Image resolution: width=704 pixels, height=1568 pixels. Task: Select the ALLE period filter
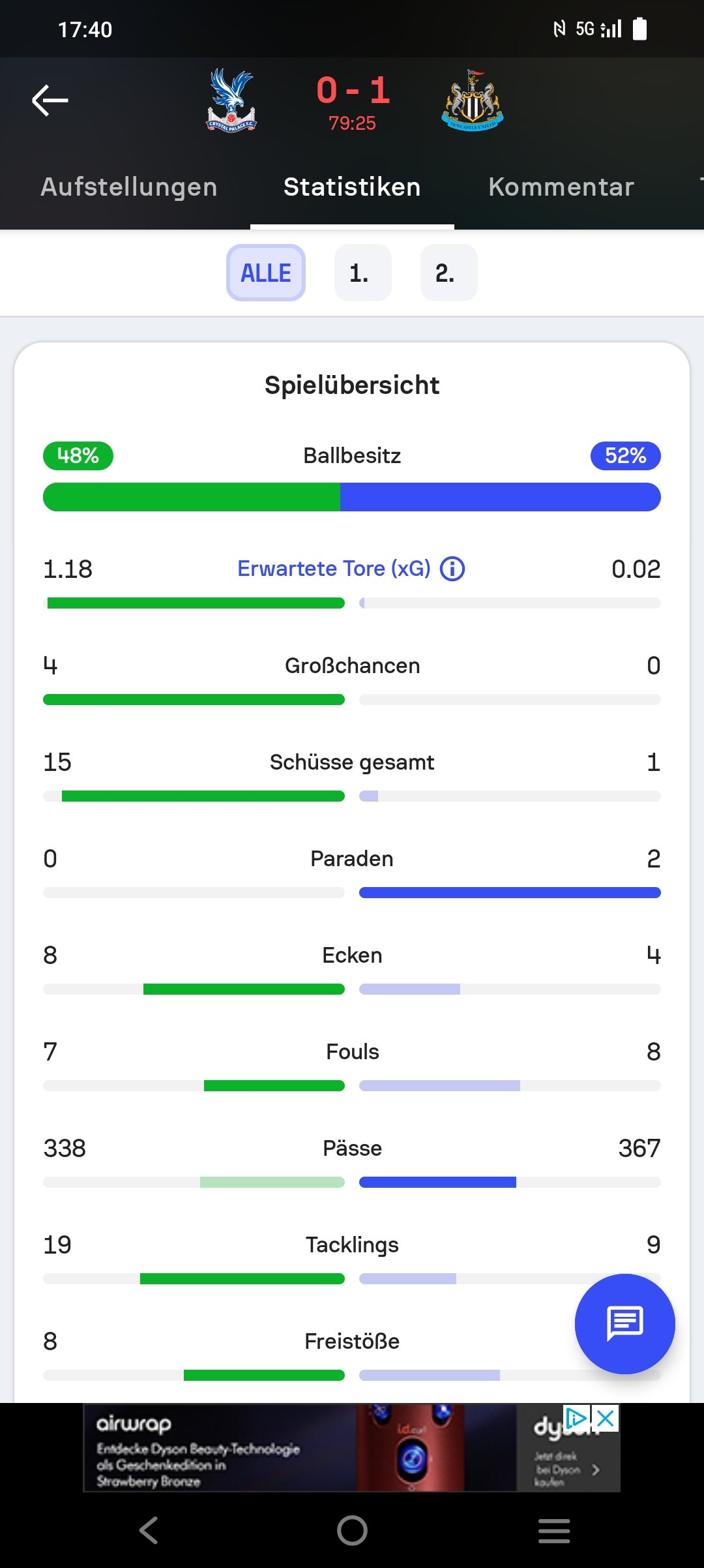tap(266, 273)
